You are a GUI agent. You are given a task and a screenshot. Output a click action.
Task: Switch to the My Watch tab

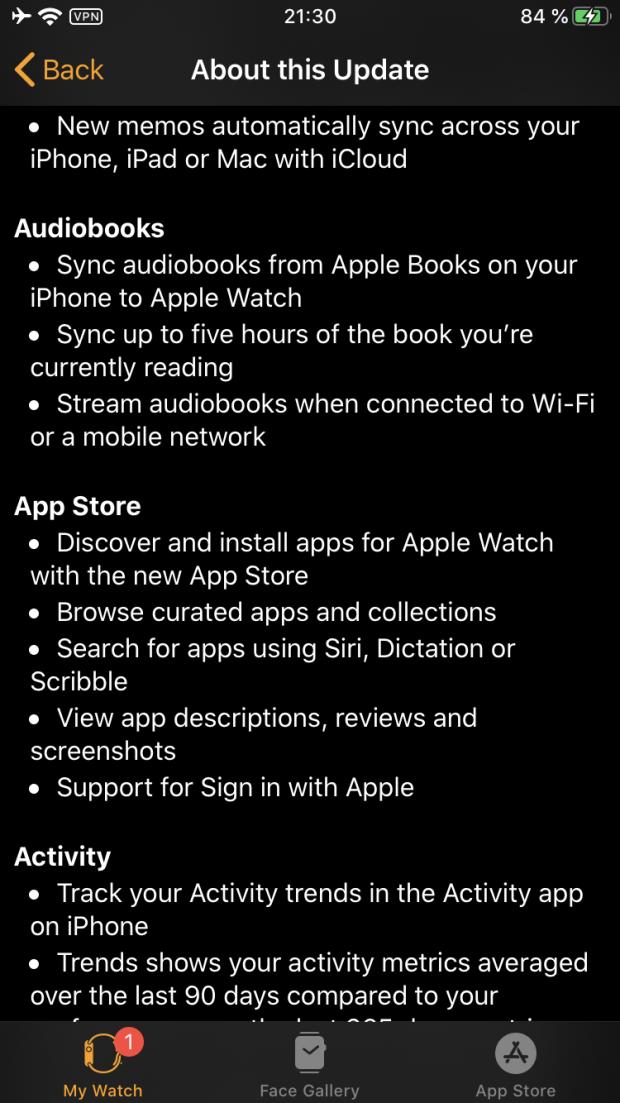(103, 1064)
